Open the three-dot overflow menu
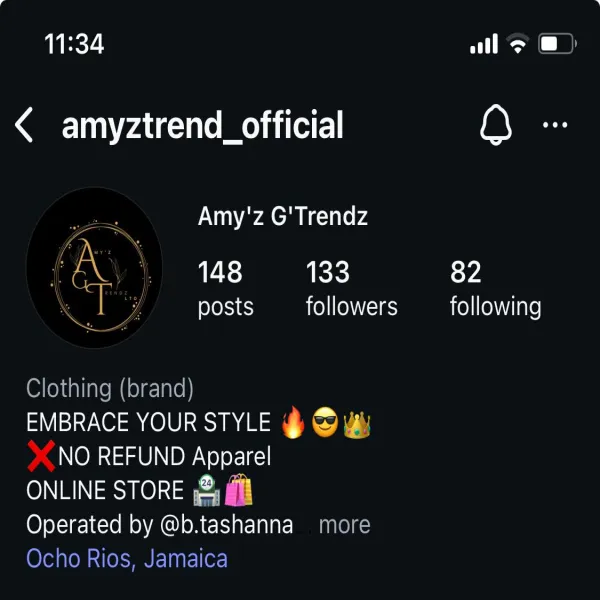 pyautogui.click(x=555, y=126)
